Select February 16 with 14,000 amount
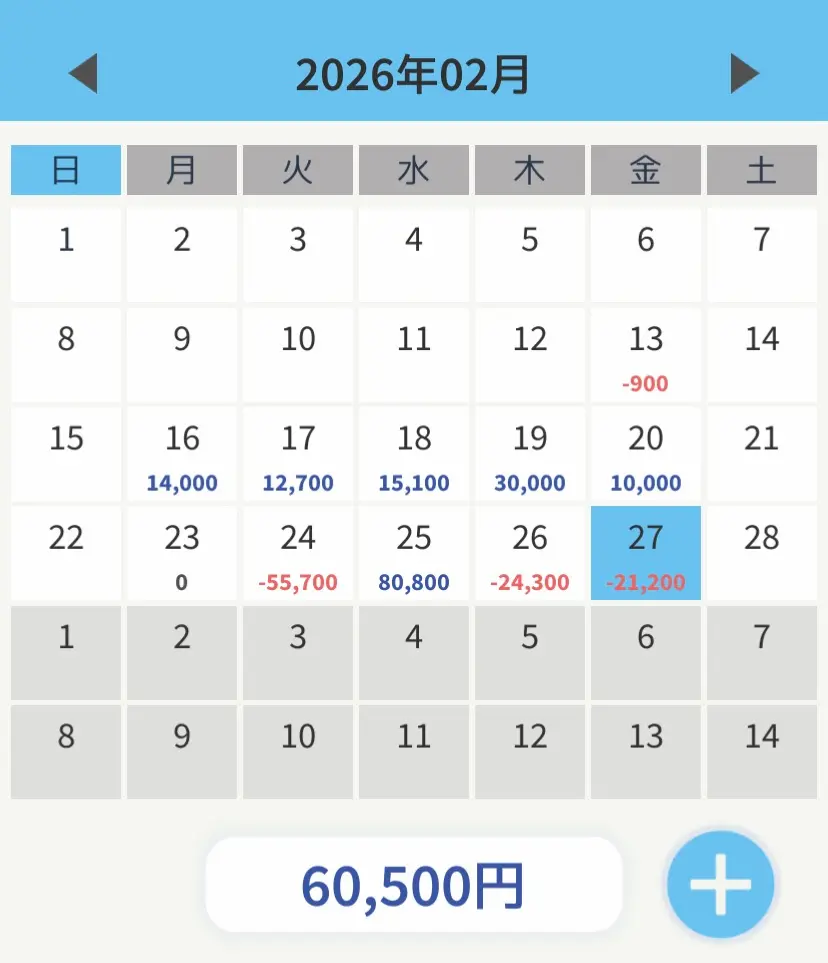 click(x=181, y=455)
